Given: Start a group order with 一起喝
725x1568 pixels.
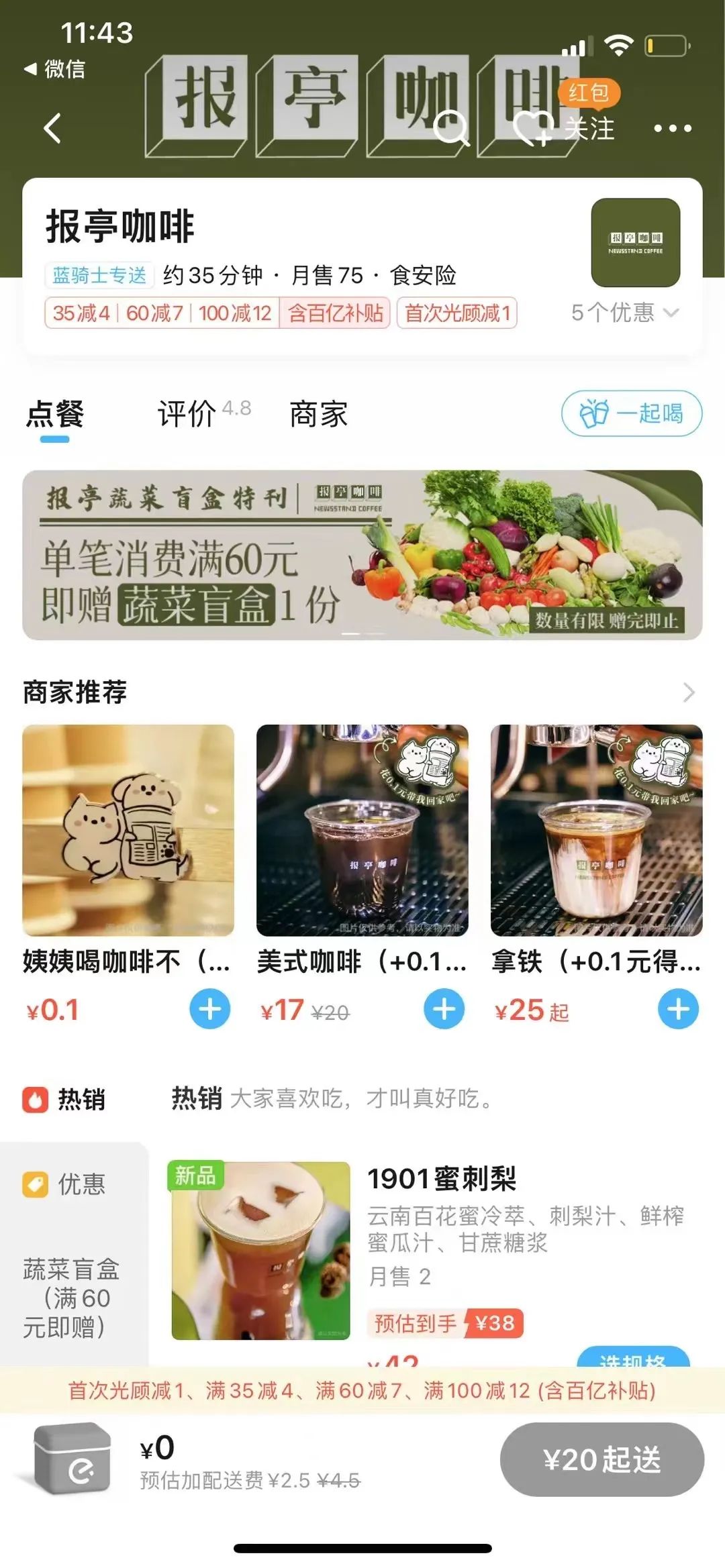Looking at the screenshot, I should click(631, 413).
